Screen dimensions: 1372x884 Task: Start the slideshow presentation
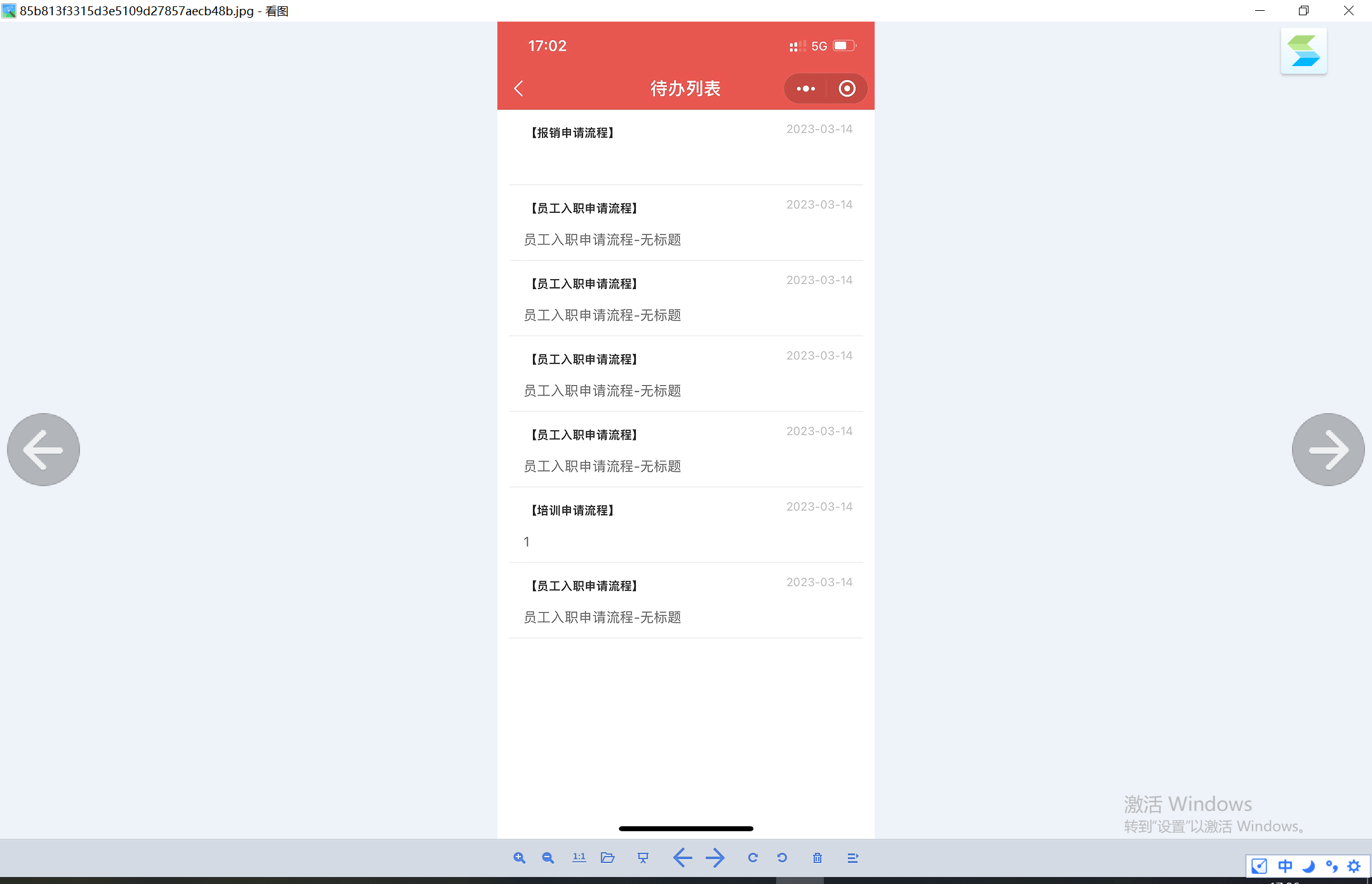pyautogui.click(x=643, y=858)
